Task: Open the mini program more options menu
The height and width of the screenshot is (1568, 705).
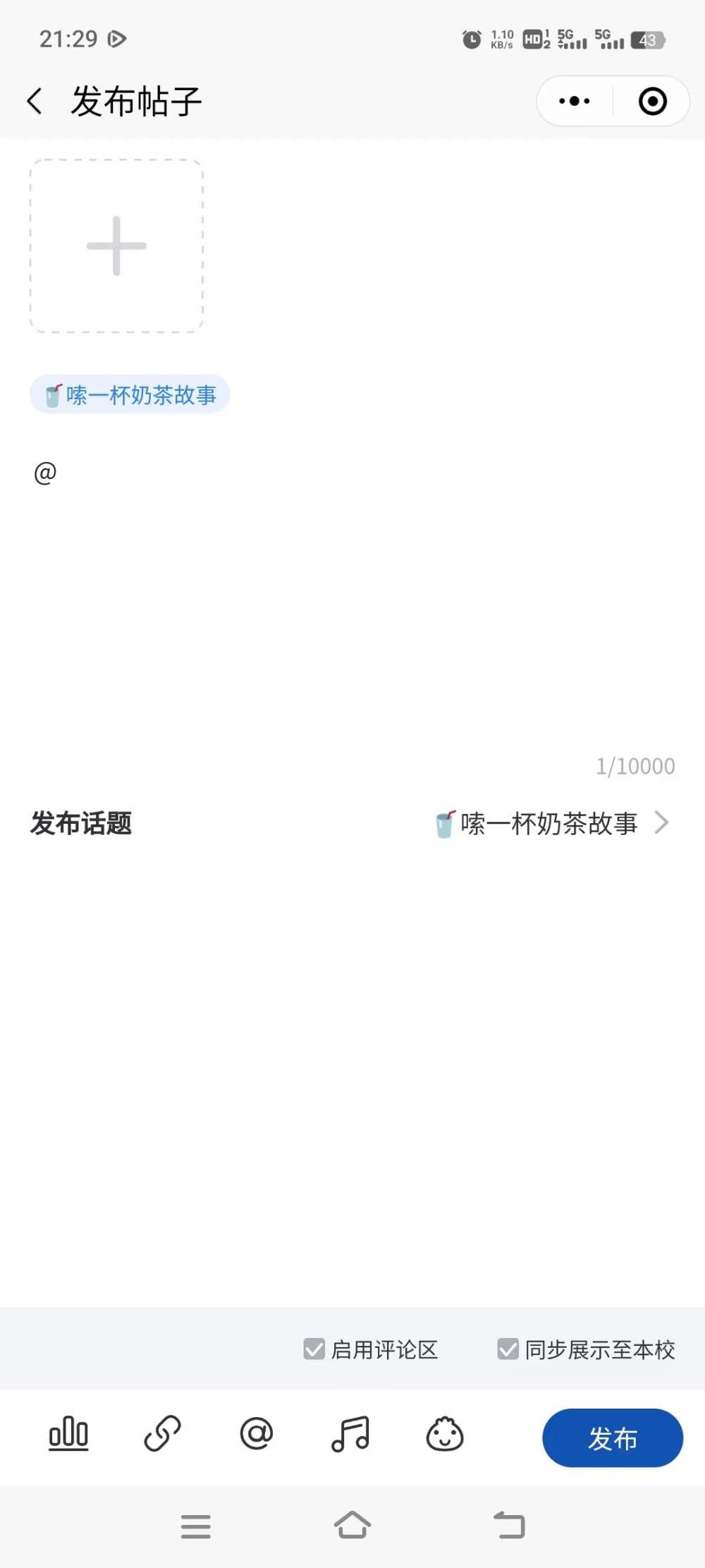Action: pos(575,102)
